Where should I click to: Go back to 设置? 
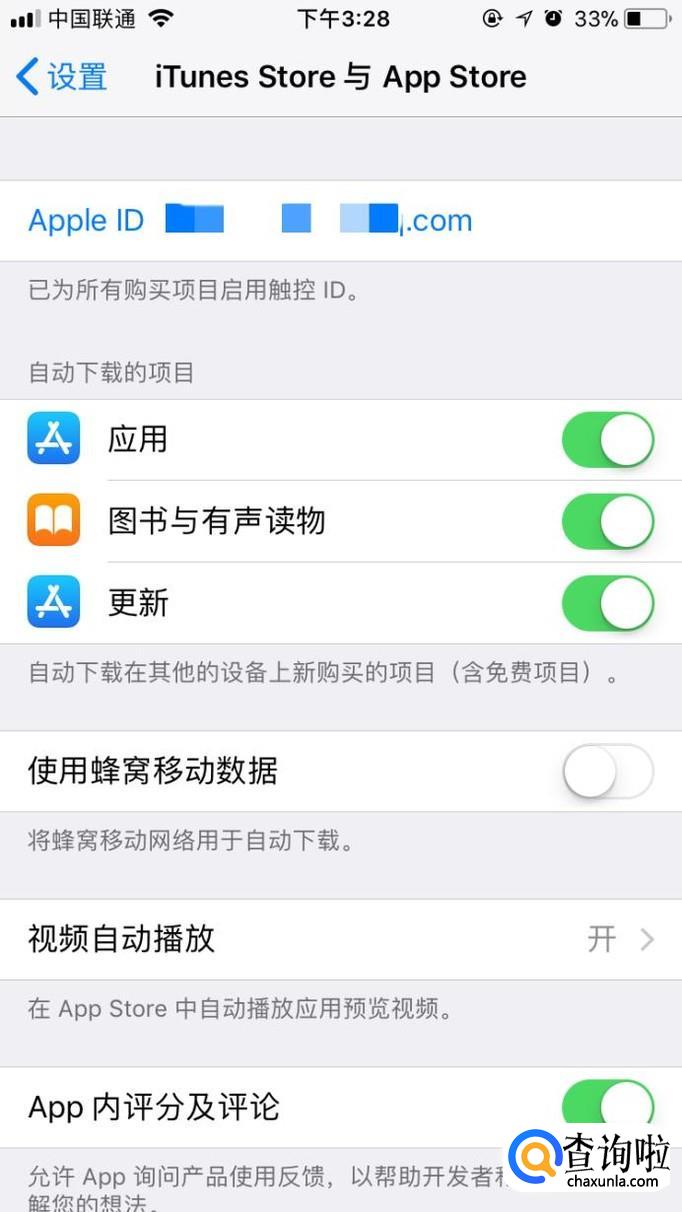pyautogui.click(x=62, y=77)
